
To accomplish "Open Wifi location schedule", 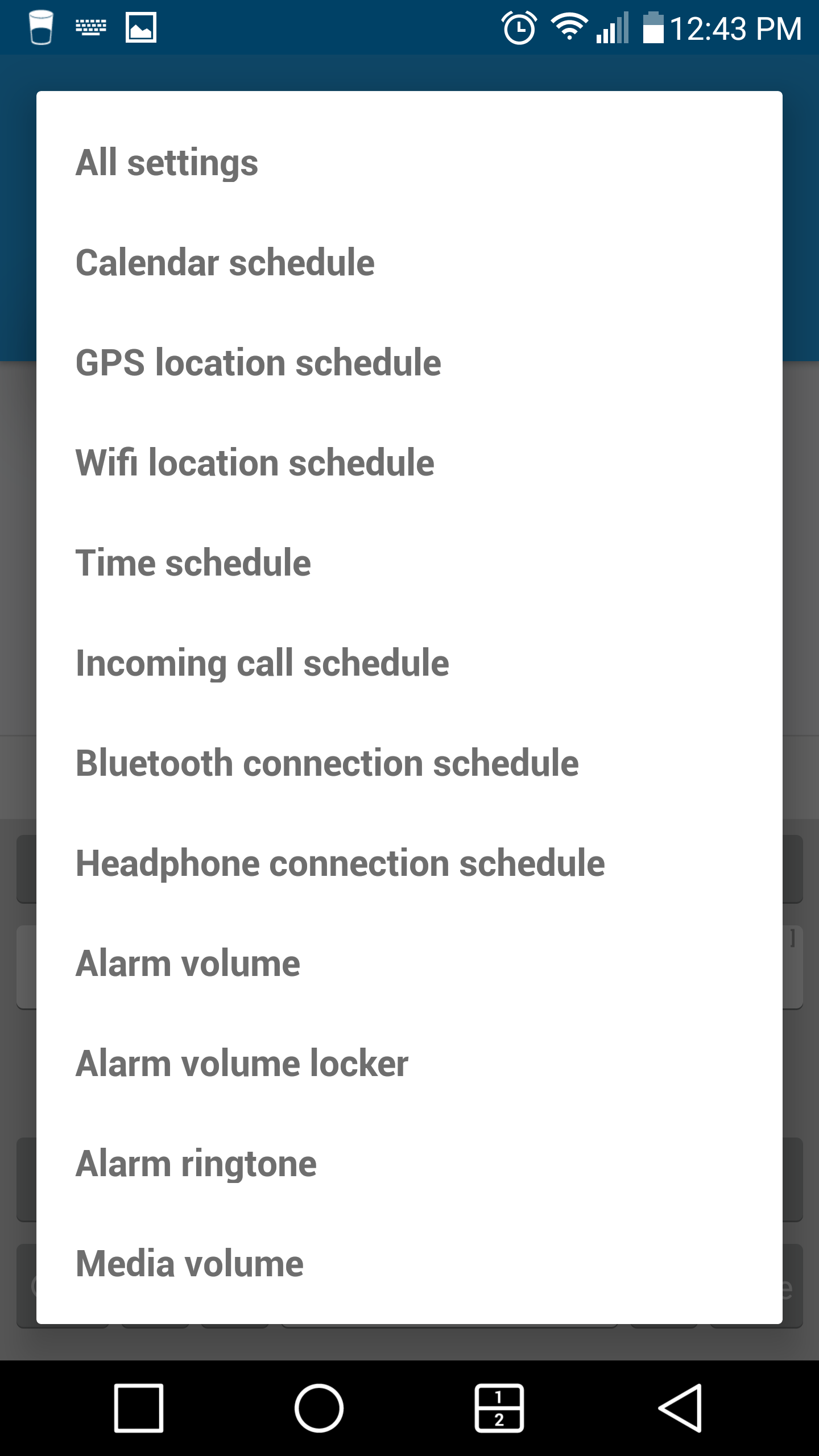I will (409, 463).
